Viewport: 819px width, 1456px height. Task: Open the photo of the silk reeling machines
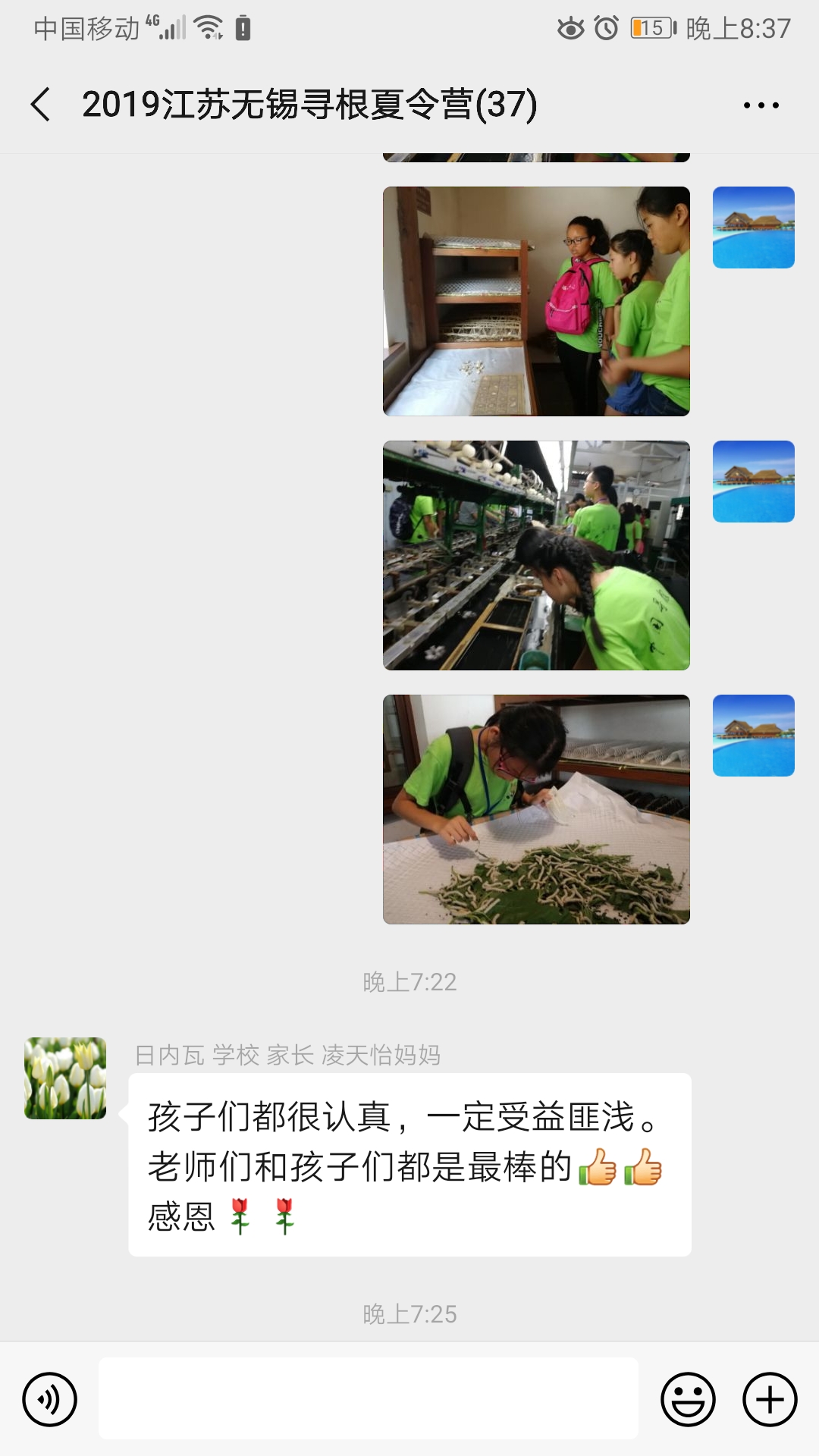(x=536, y=555)
